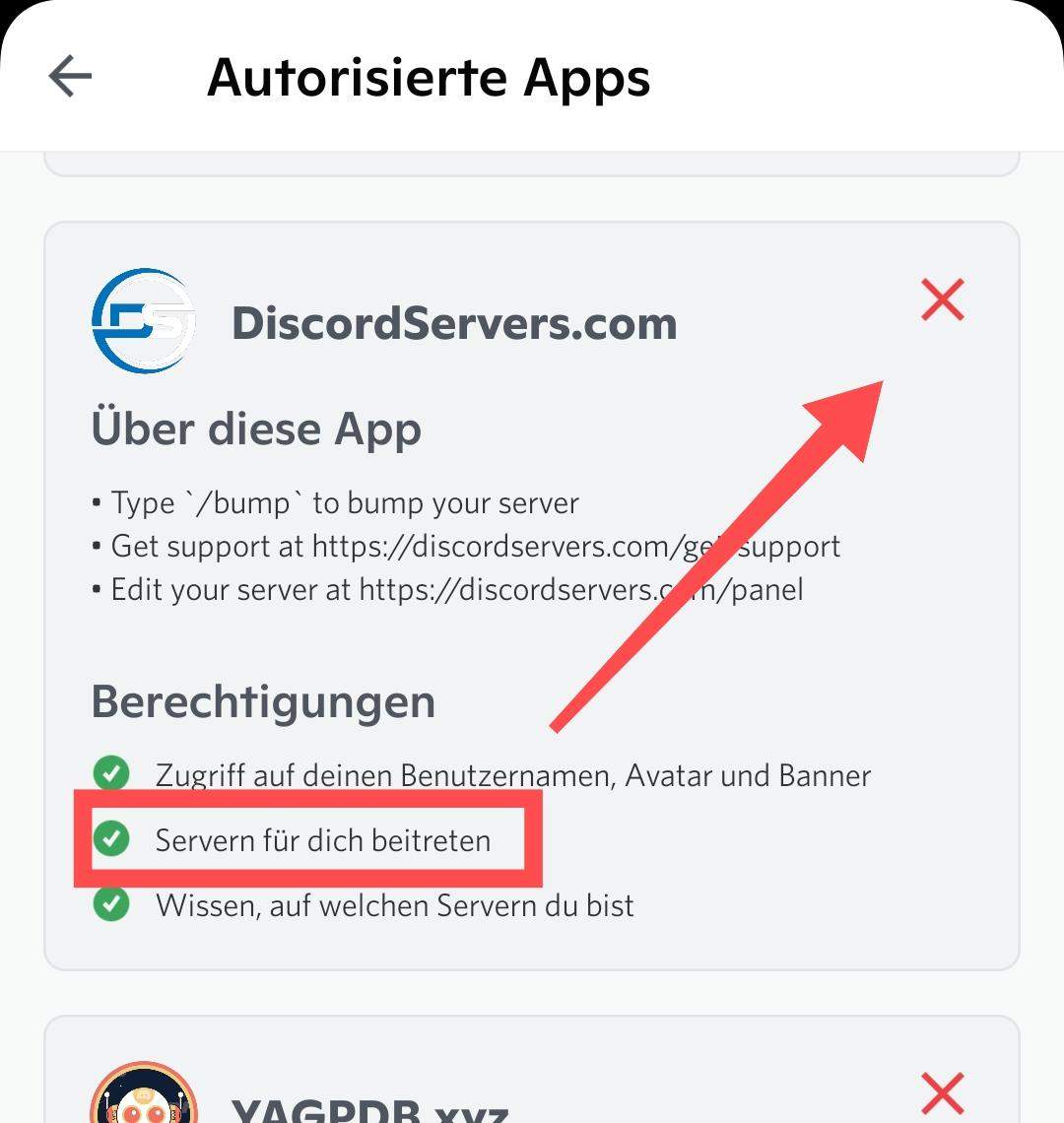Open the 'Autorisierte Apps' title header
Image resolution: width=1064 pixels, height=1123 pixels.
point(429,77)
